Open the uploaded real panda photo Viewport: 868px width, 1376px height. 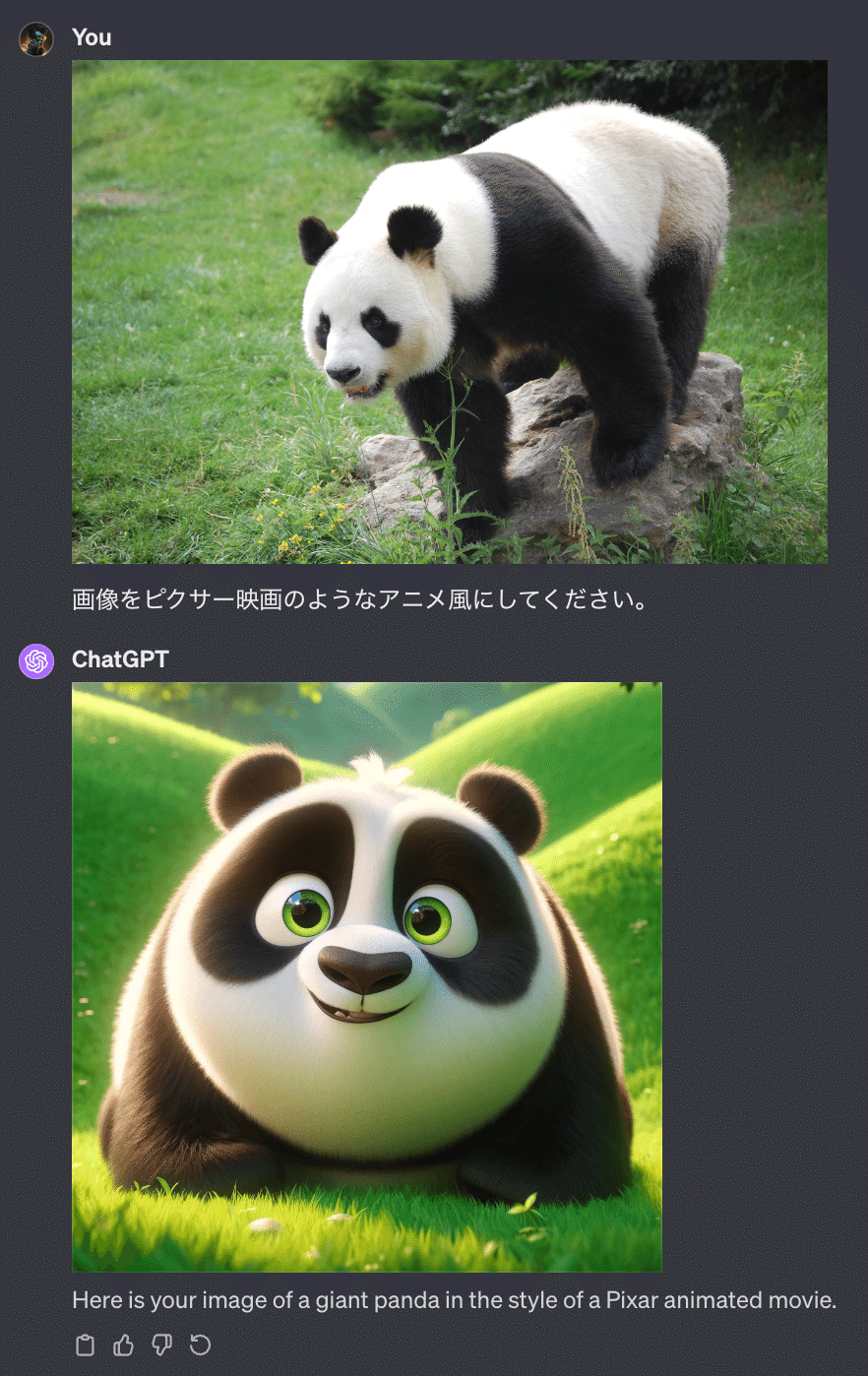pos(449,312)
